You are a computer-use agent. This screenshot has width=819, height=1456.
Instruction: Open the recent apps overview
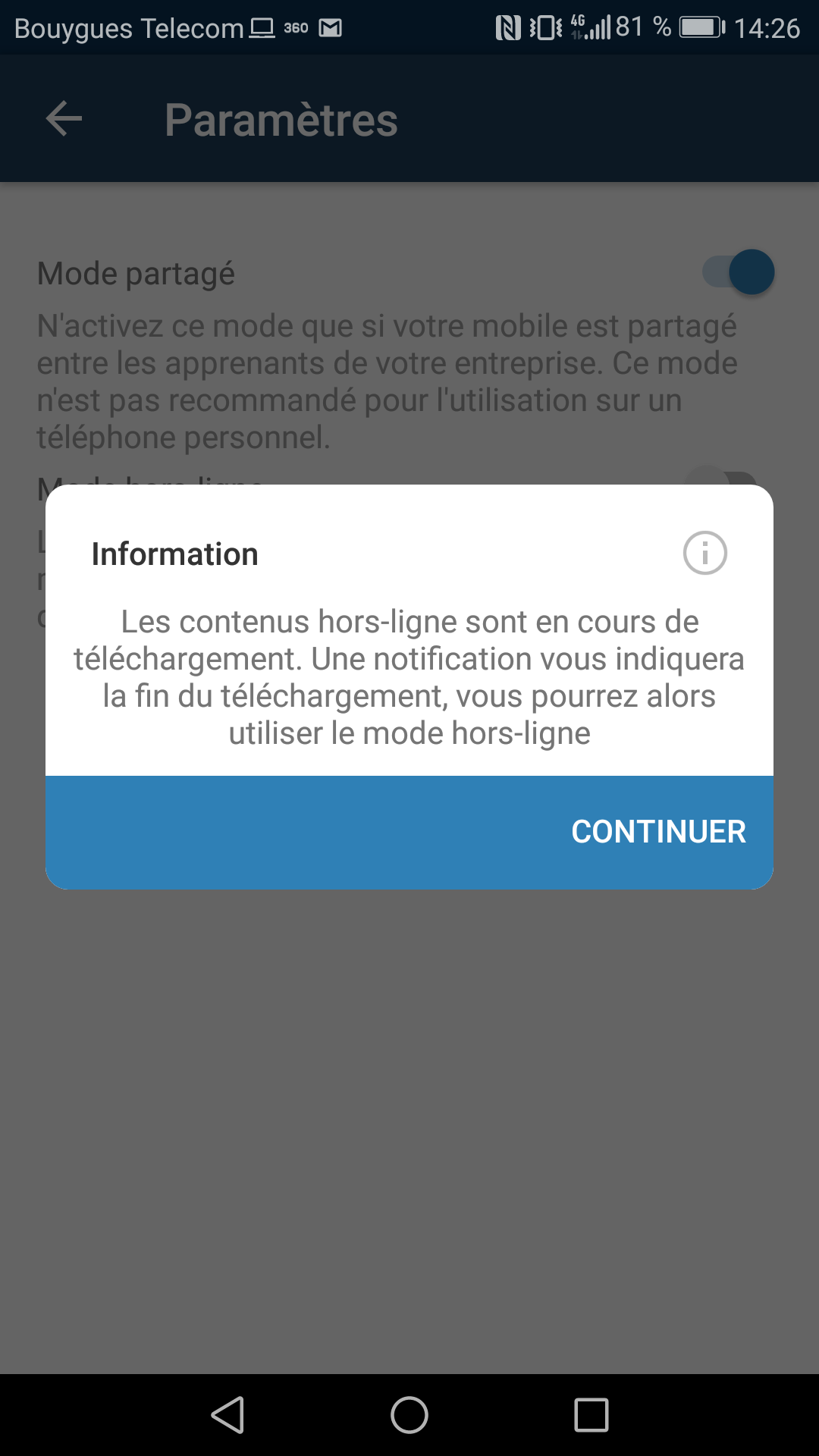[591, 1415]
